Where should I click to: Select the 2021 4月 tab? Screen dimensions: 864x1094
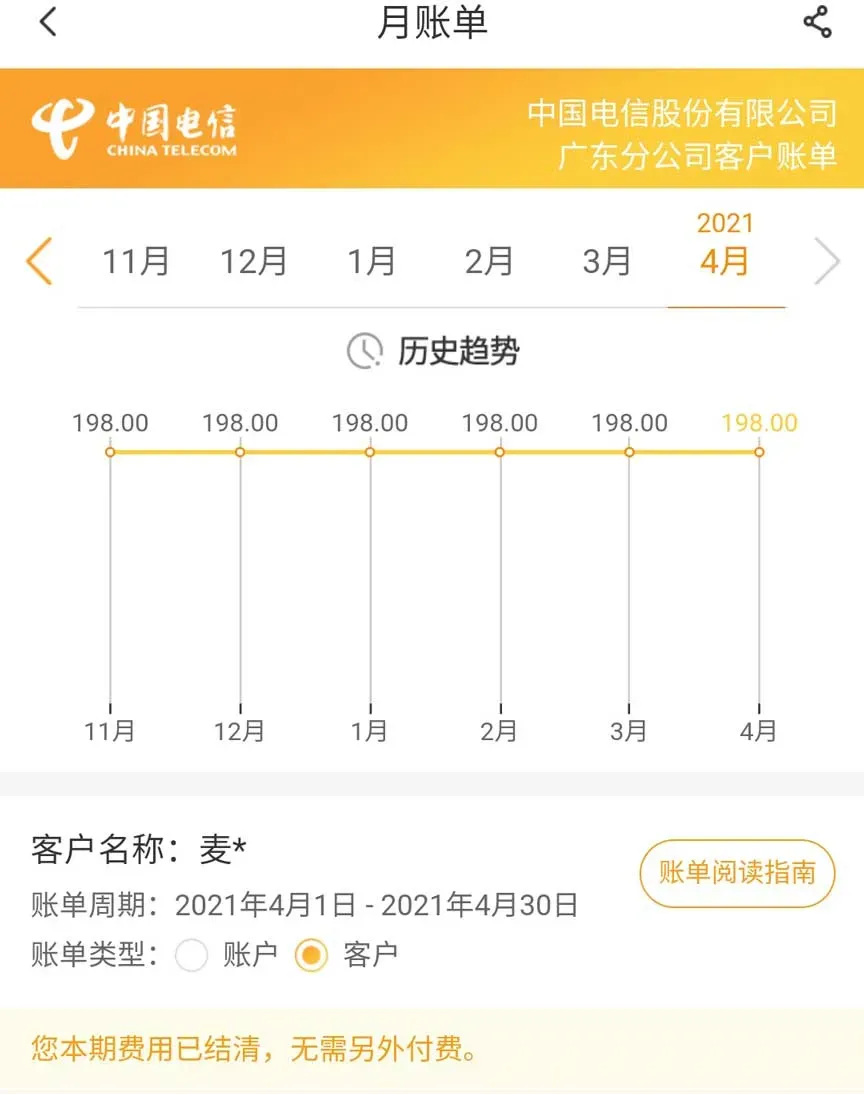[725, 248]
